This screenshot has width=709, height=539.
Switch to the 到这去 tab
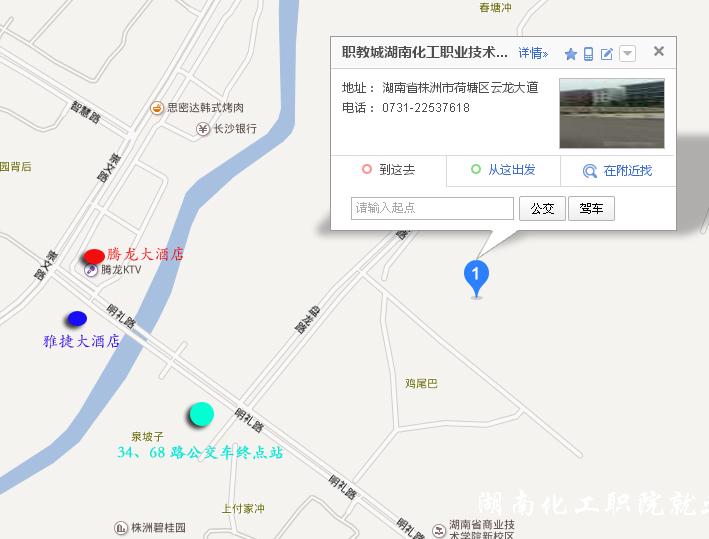(x=389, y=170)
